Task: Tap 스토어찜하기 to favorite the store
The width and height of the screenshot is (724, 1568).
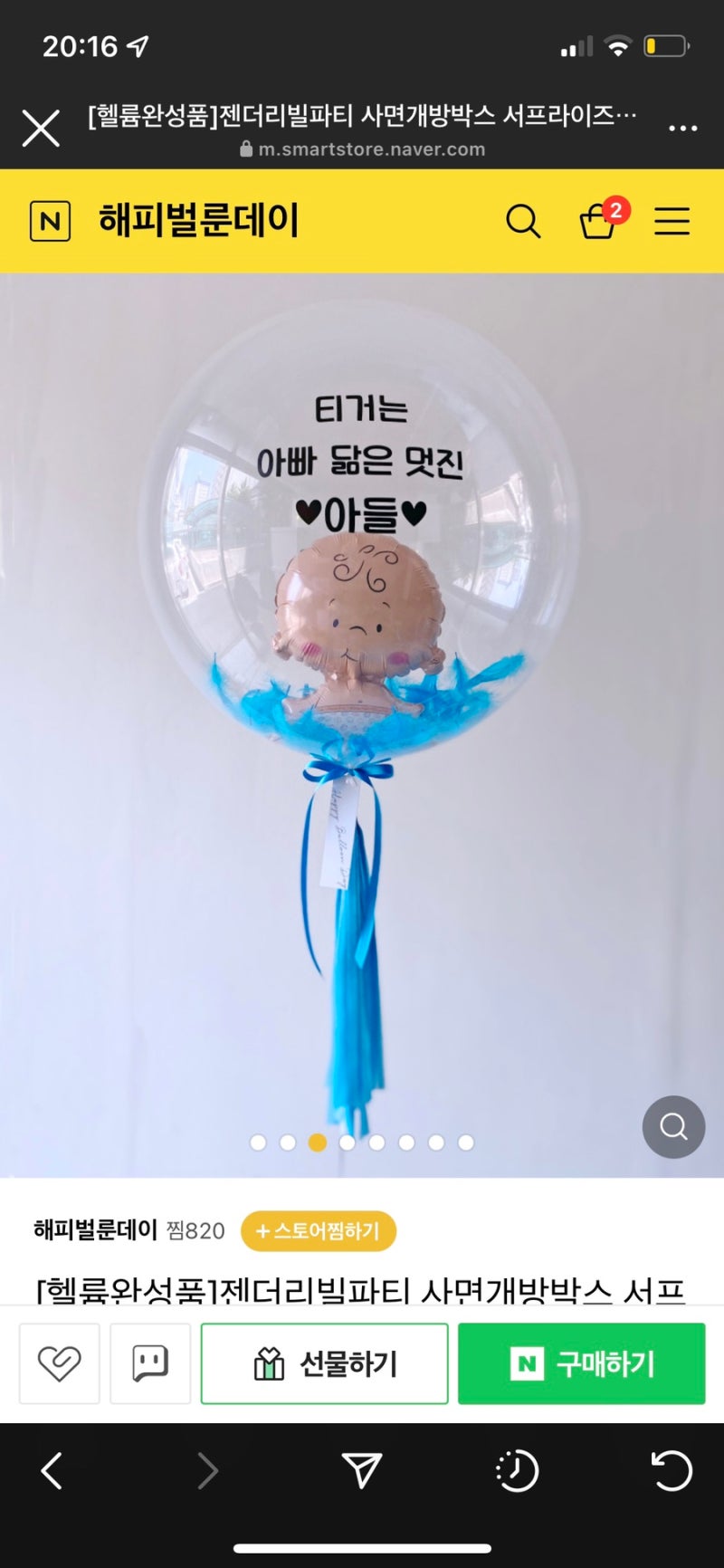Action: click(319, 1231)
